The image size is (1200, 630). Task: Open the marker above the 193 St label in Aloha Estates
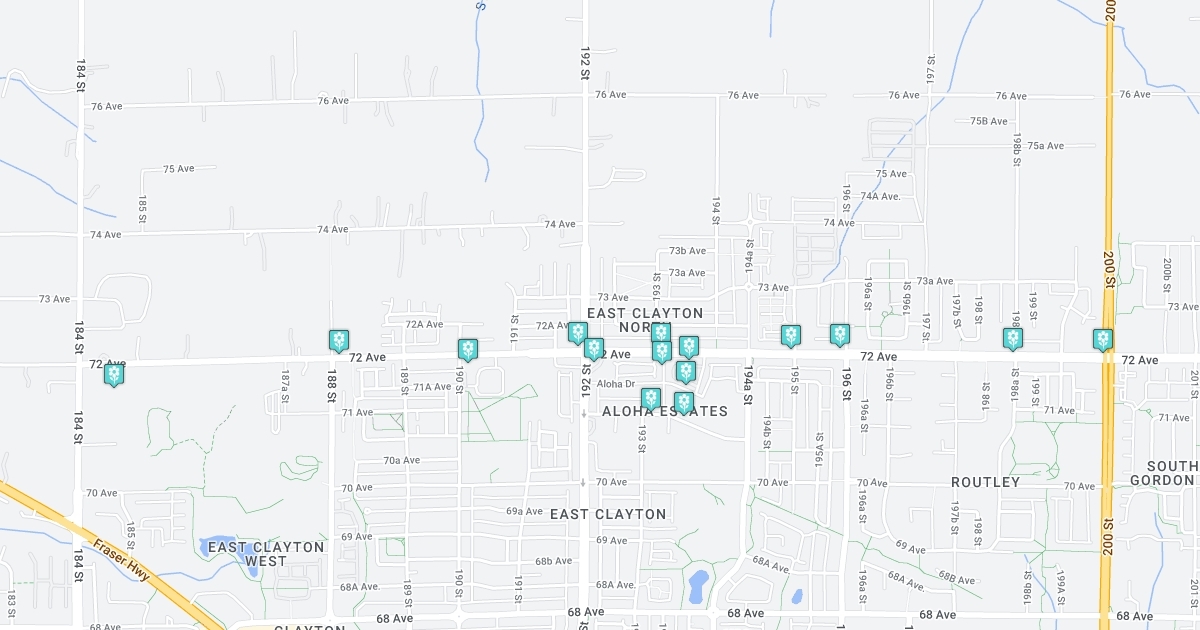[650, 399]
